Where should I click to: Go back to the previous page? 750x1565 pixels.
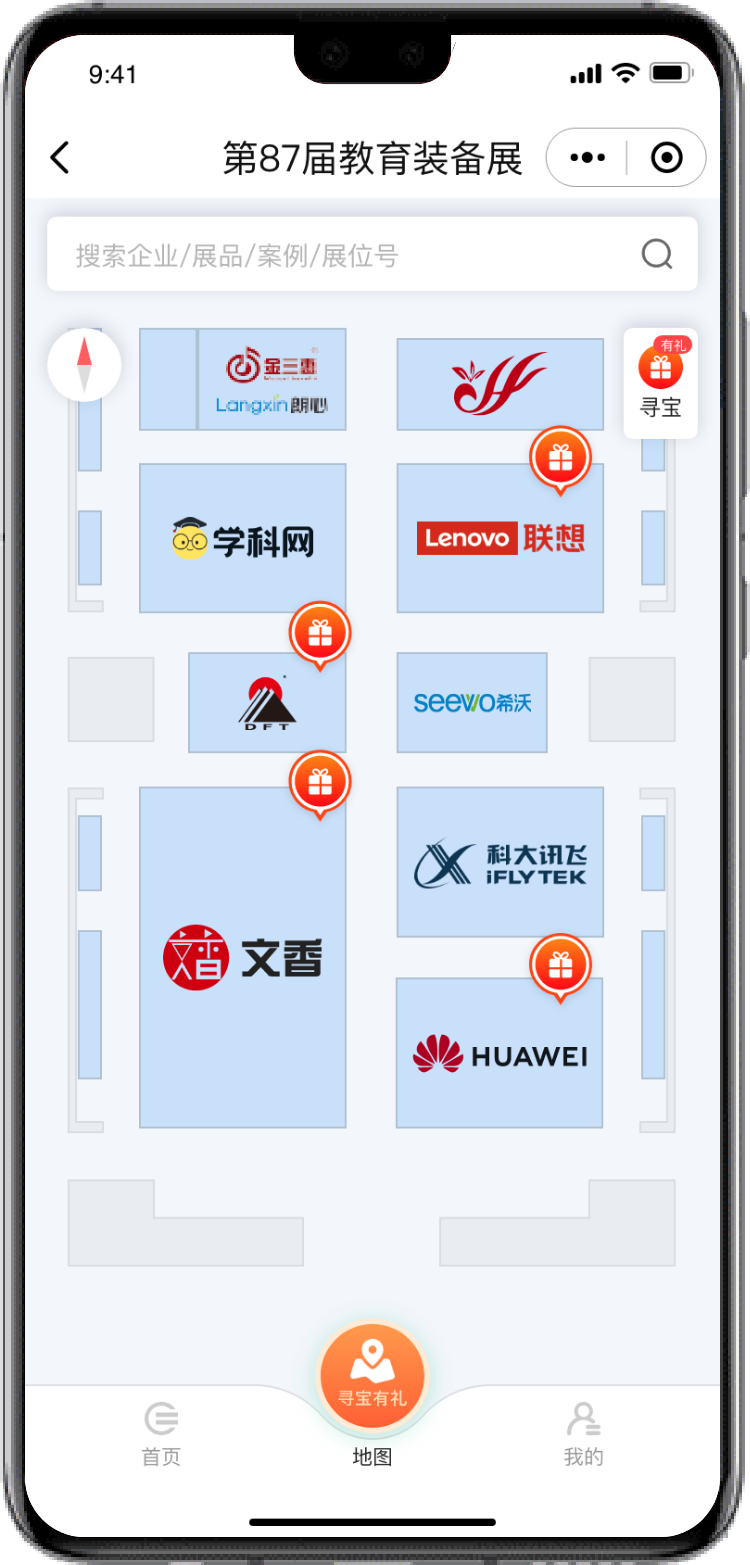(x=60, y=158)
